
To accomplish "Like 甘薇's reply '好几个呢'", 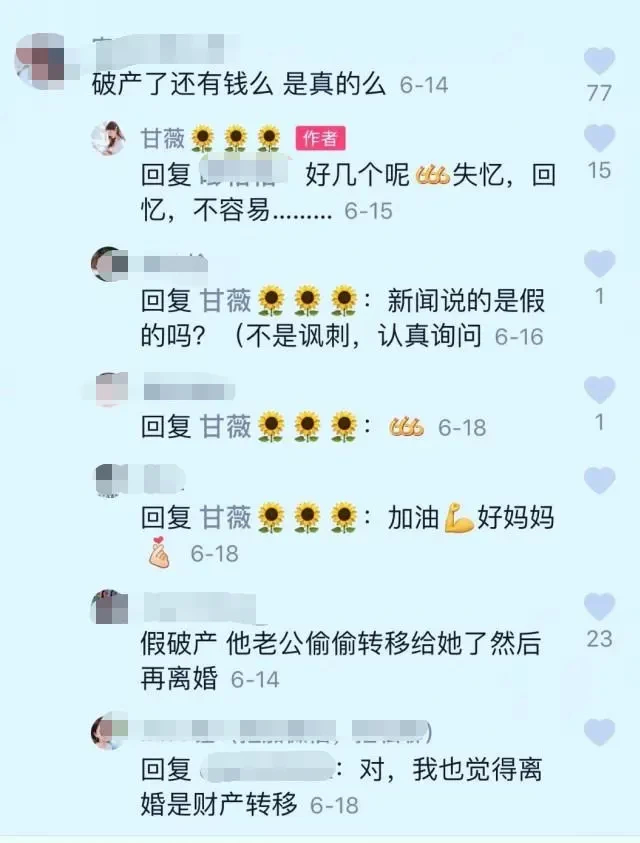I will click(x=599, y=138).
